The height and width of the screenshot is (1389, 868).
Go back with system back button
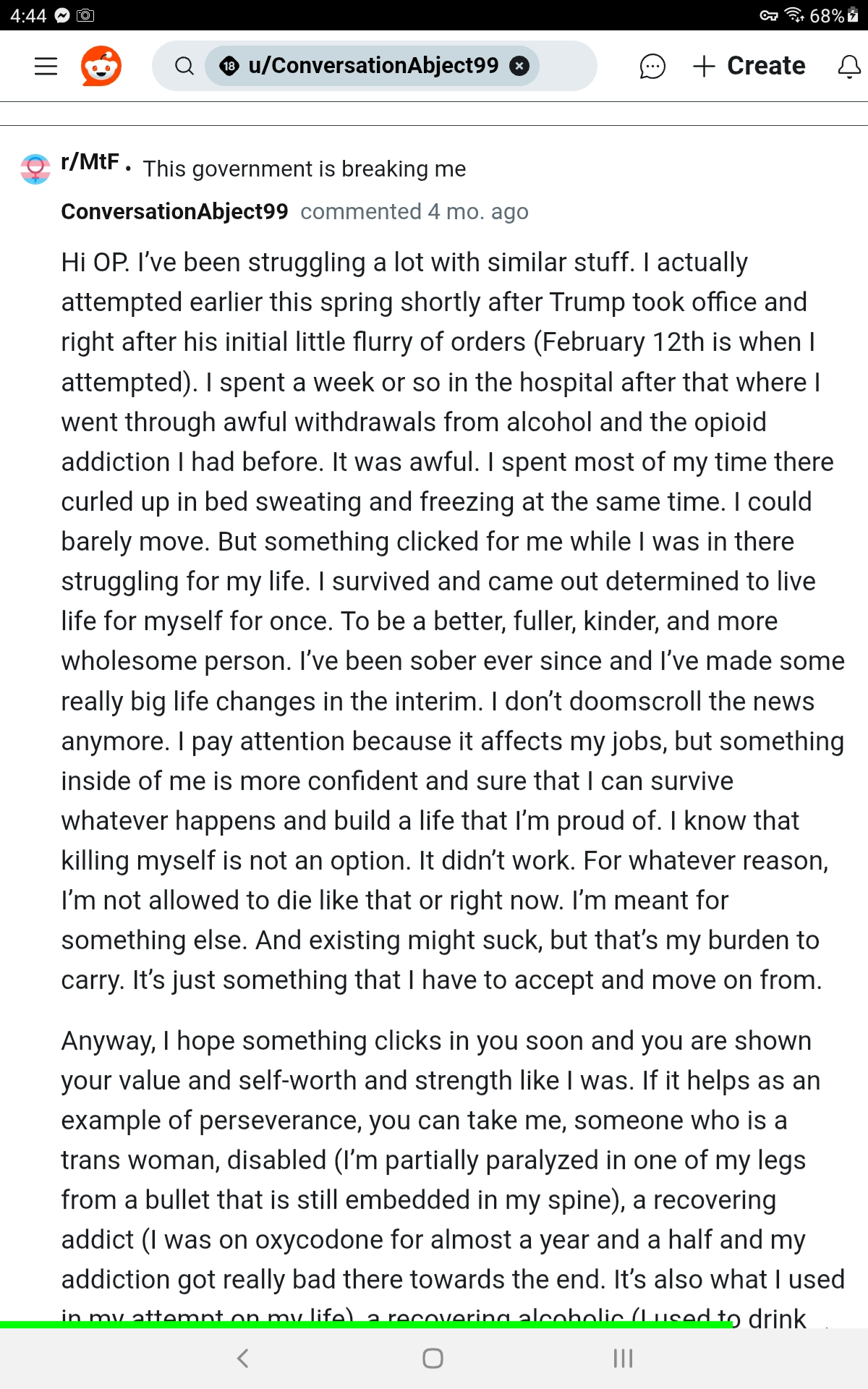point(243,1358)
